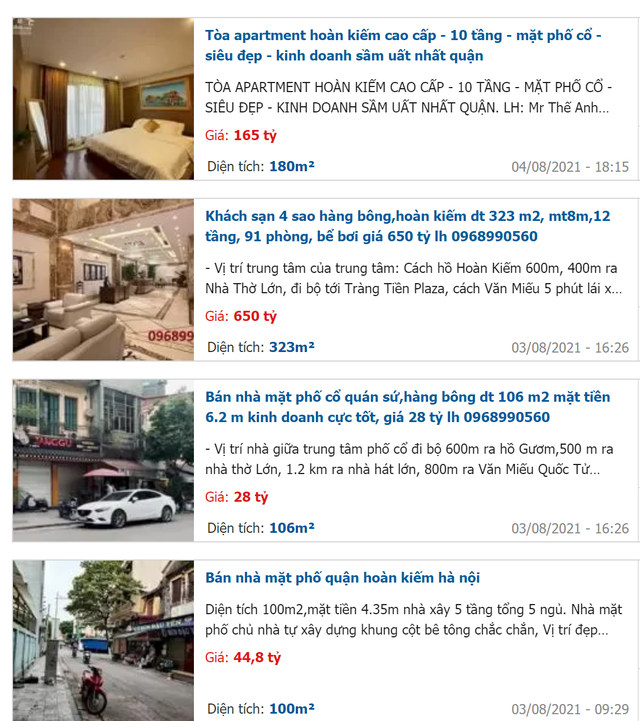
Task: Open the Bán nhà mặt phố quận Hoàn Kiếm listing
Action: point(342,578)
